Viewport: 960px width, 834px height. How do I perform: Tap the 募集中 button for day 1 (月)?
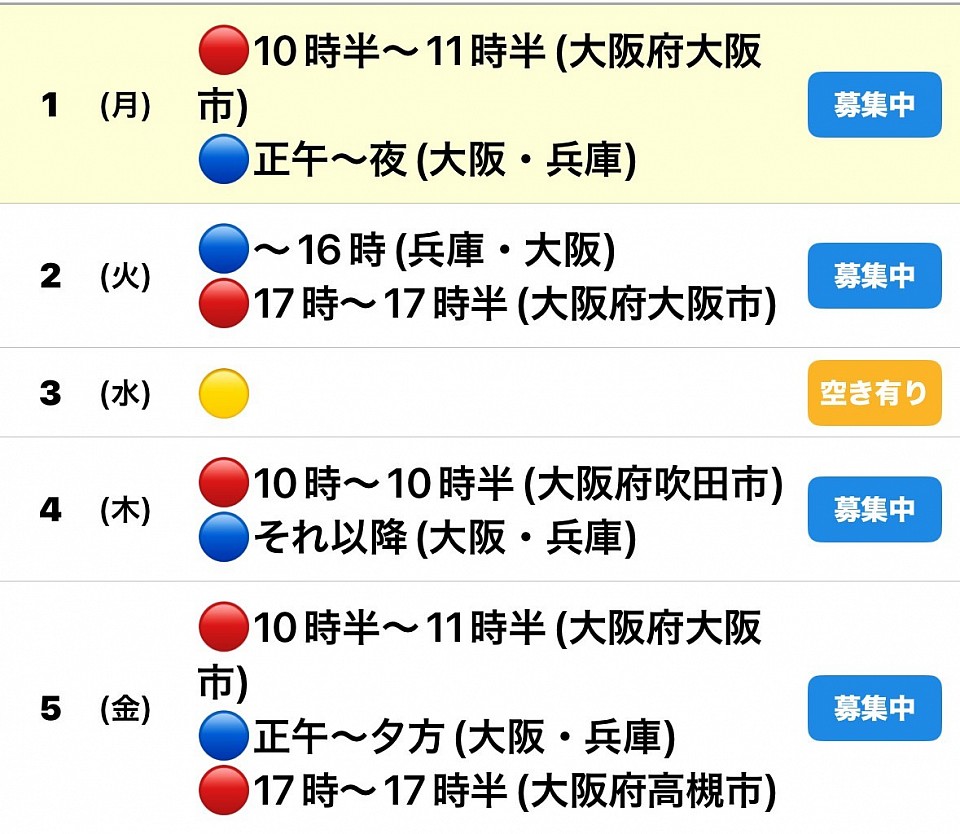pyautogui.click(x=874, y=105)
